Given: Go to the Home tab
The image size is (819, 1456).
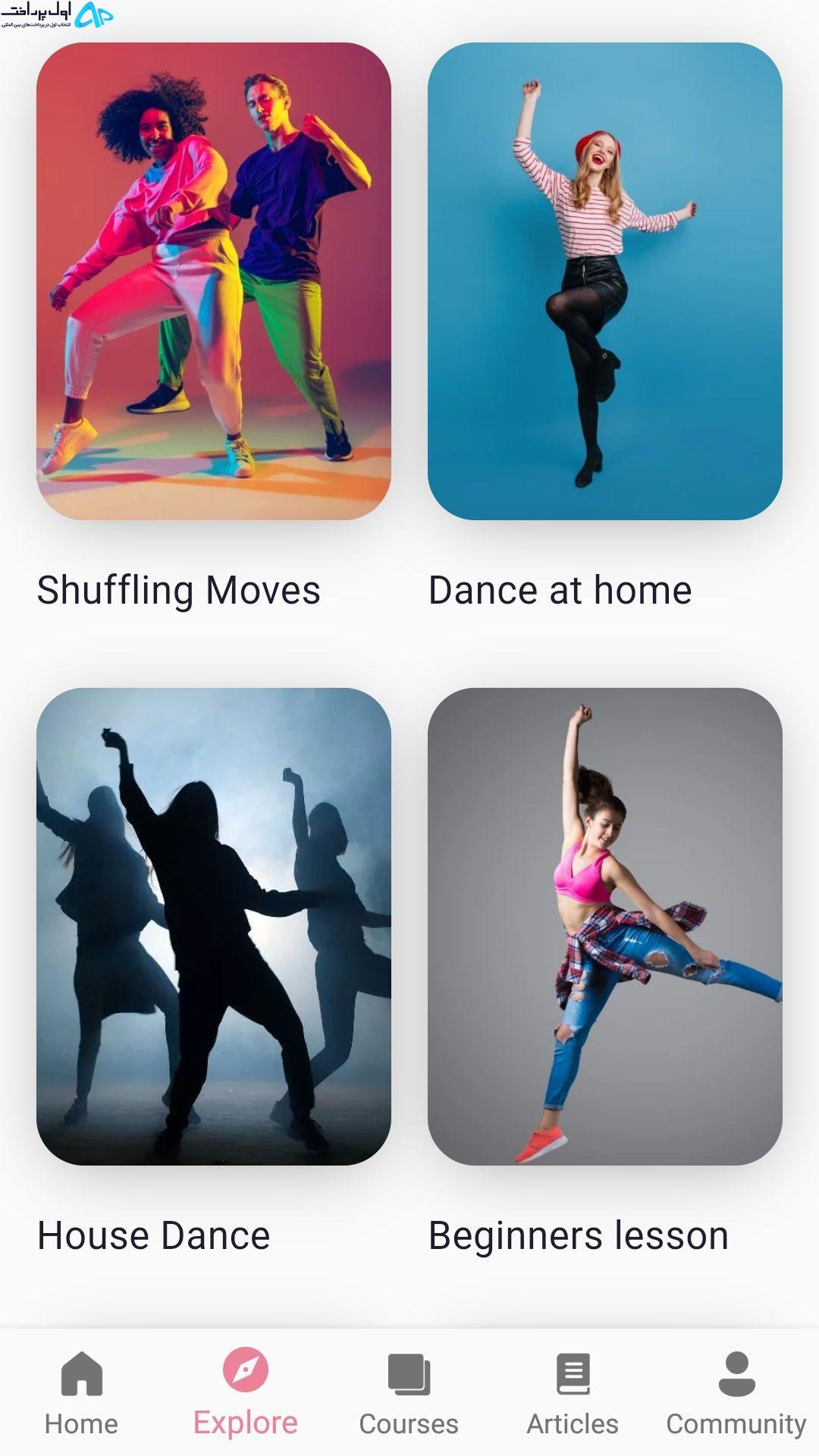Looking at the screenshot, I should tap(82, 1393).
